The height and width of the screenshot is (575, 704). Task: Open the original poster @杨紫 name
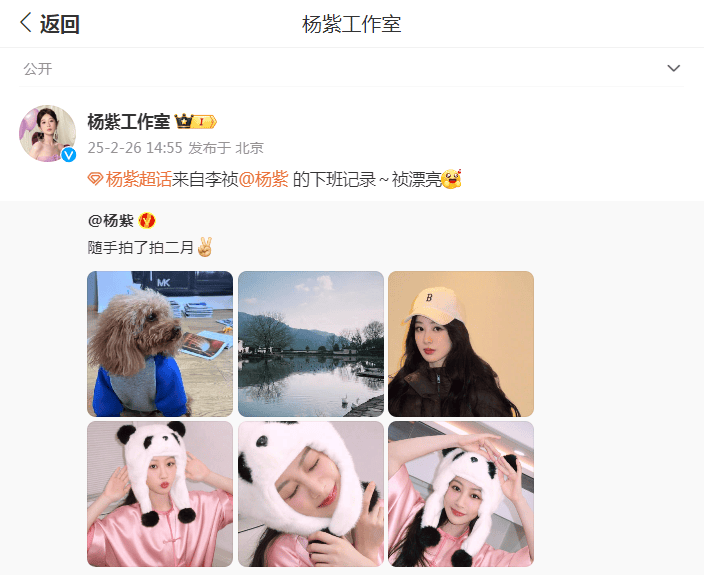(111, 220)
